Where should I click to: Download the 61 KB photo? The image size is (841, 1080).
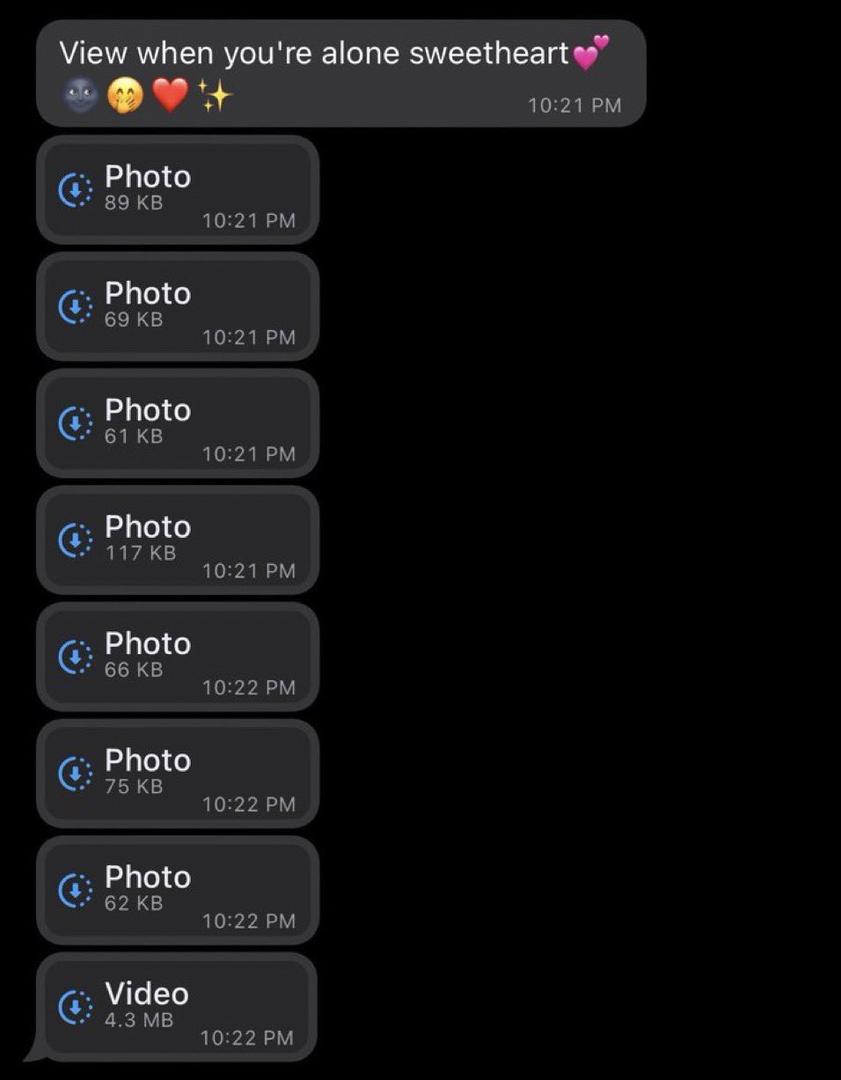point(75,424)
